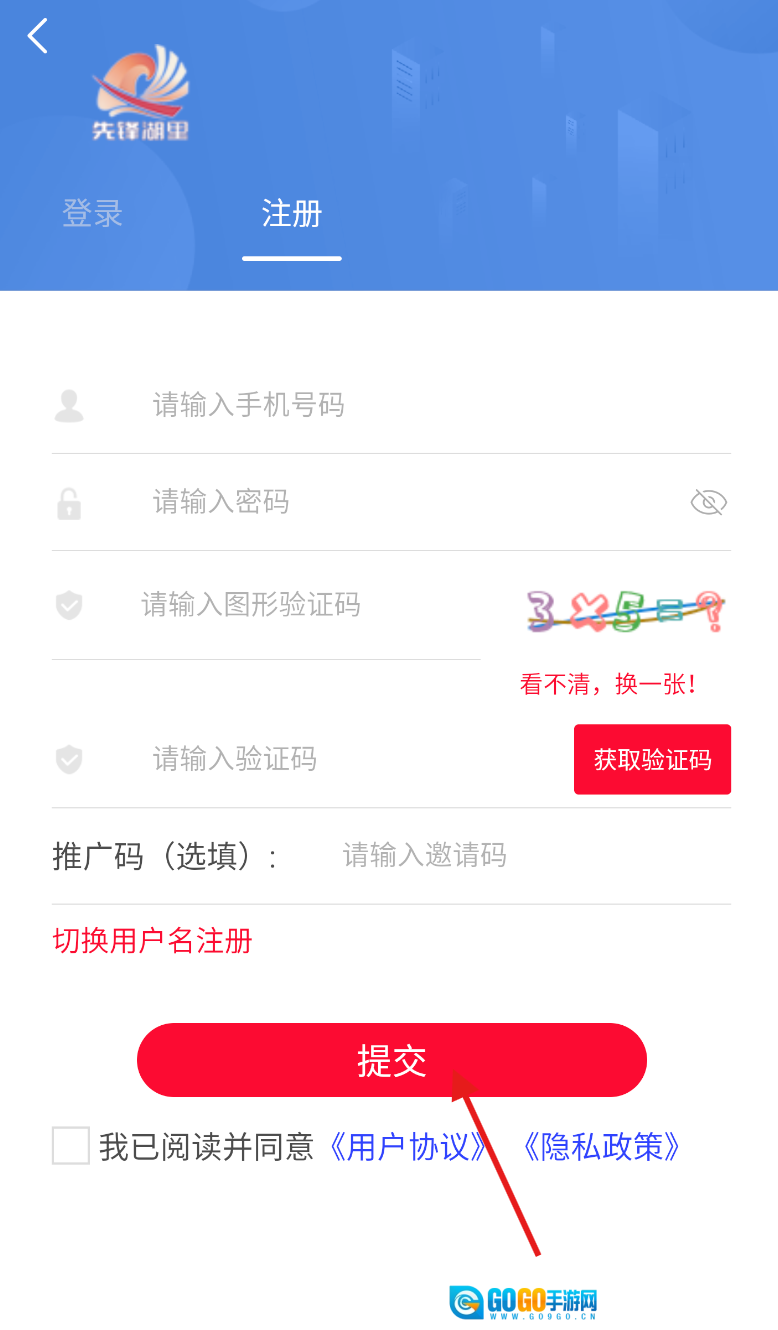The height and width of the screenshot is (1330, 778).
Task: Tap 获取验证码 to request a code
Action: [x=652, y=760]
